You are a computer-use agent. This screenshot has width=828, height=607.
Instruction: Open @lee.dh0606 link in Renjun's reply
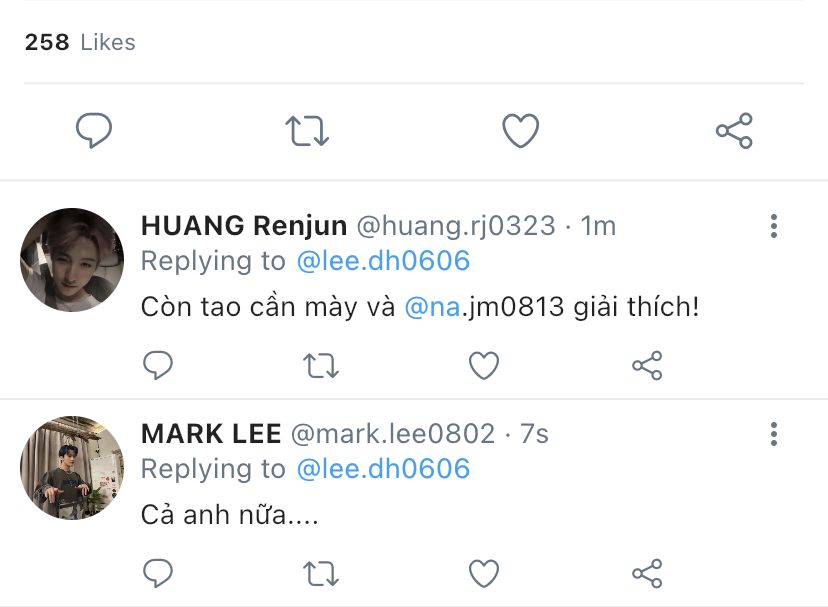pos(383,261)
